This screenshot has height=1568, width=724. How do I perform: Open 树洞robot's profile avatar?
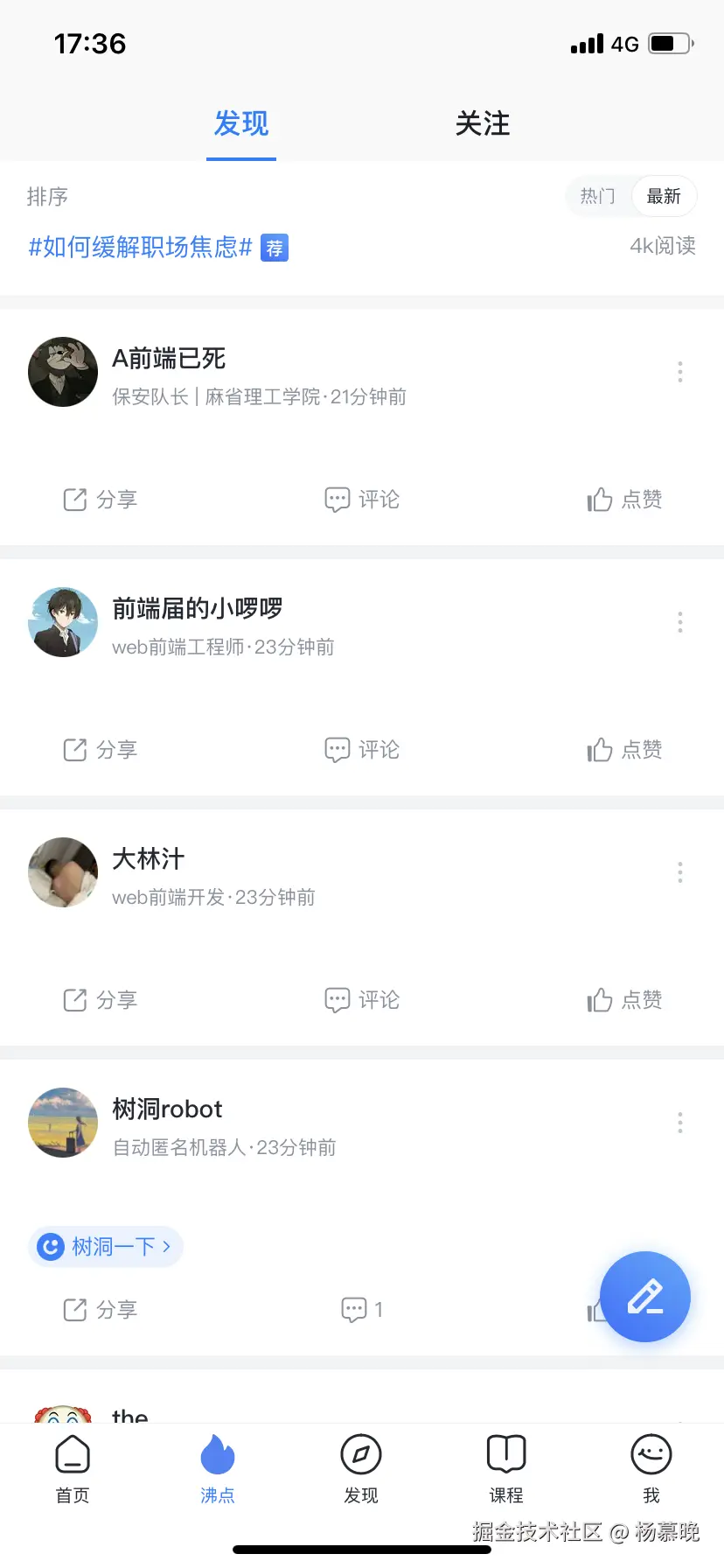click(x=62, y=1123)
